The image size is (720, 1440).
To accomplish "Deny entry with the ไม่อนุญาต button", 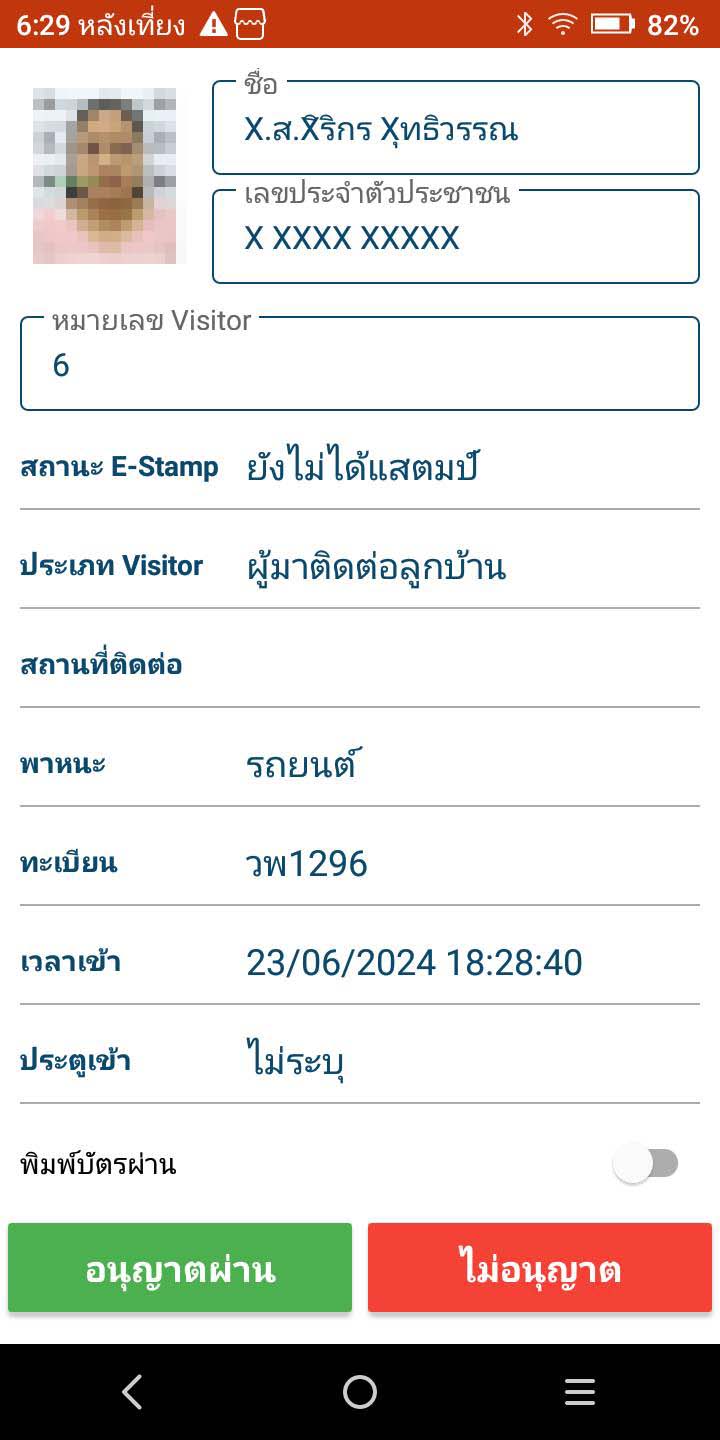I will pyautogui.click(x=540, y=1267).
